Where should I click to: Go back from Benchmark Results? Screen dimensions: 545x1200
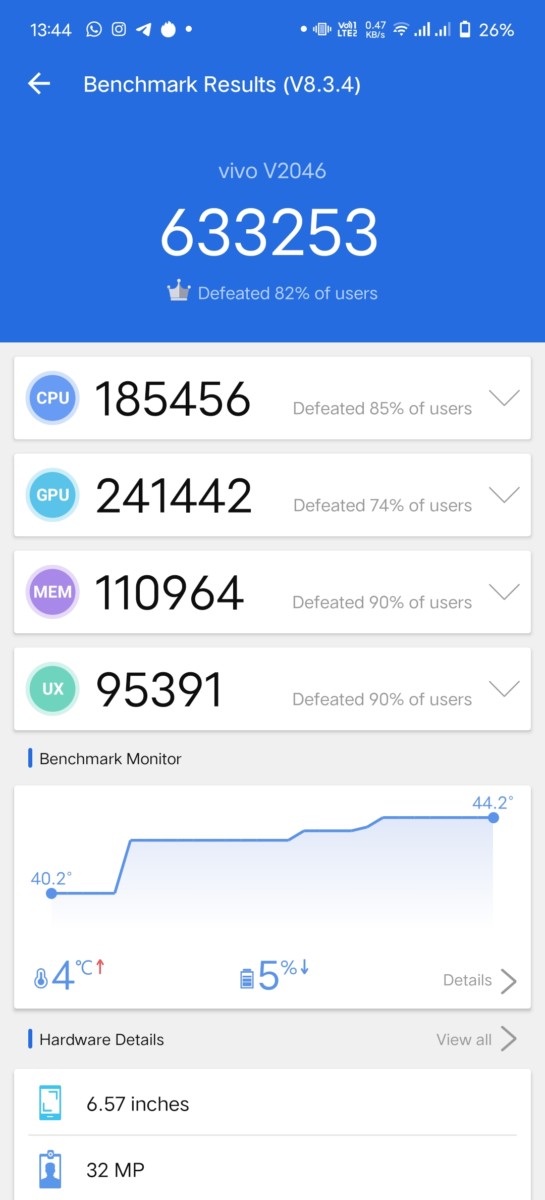39,84
